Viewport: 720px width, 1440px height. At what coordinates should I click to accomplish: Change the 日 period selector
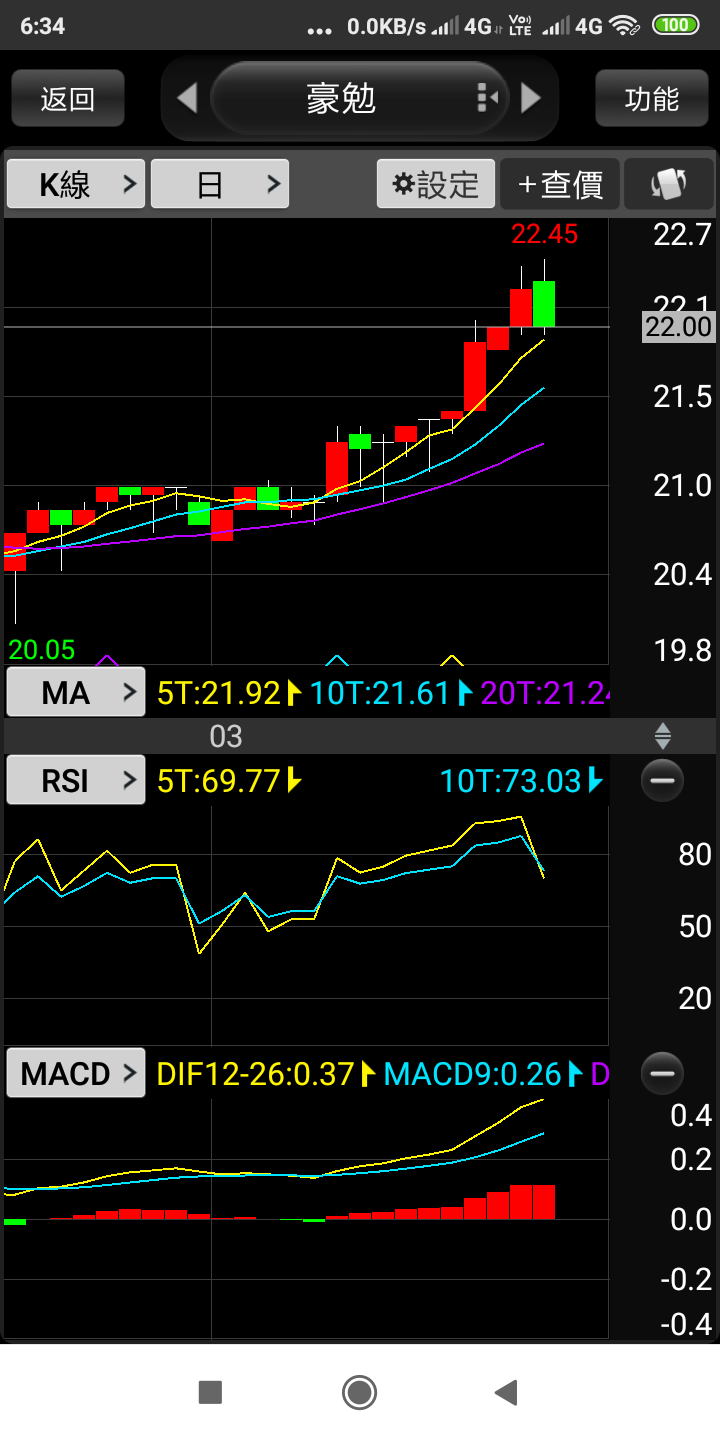click(x=220, y=184)
